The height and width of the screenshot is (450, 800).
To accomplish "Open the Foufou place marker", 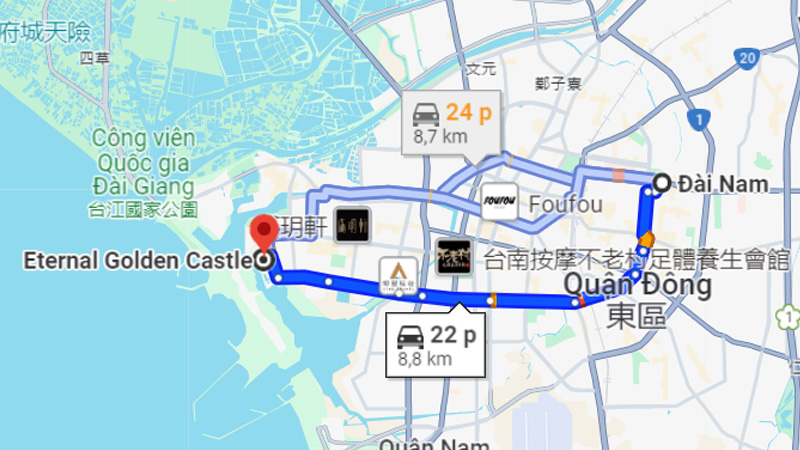I will click(499, 202).
